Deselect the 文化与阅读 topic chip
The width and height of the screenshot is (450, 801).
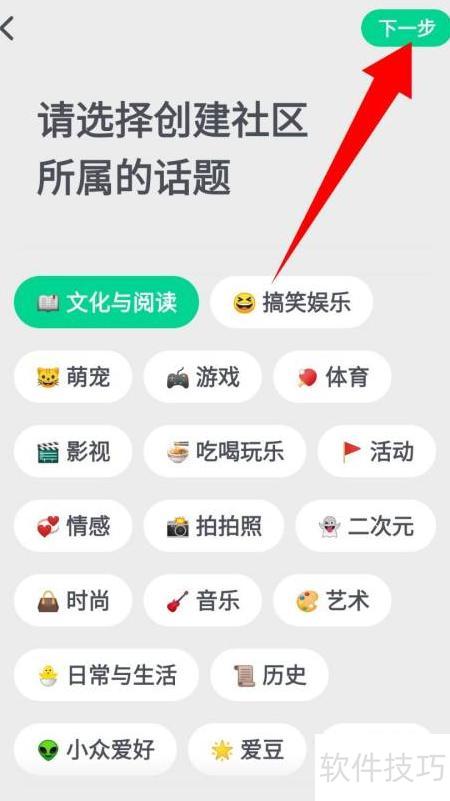click(x=106, y=302)
